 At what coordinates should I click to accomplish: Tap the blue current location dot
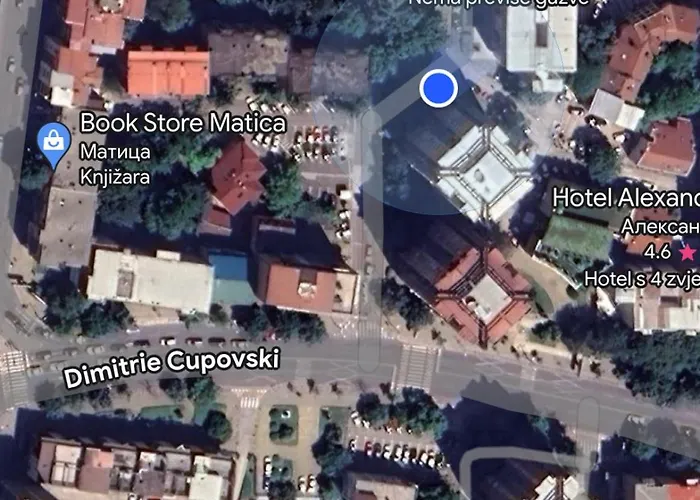pos(438,88)
